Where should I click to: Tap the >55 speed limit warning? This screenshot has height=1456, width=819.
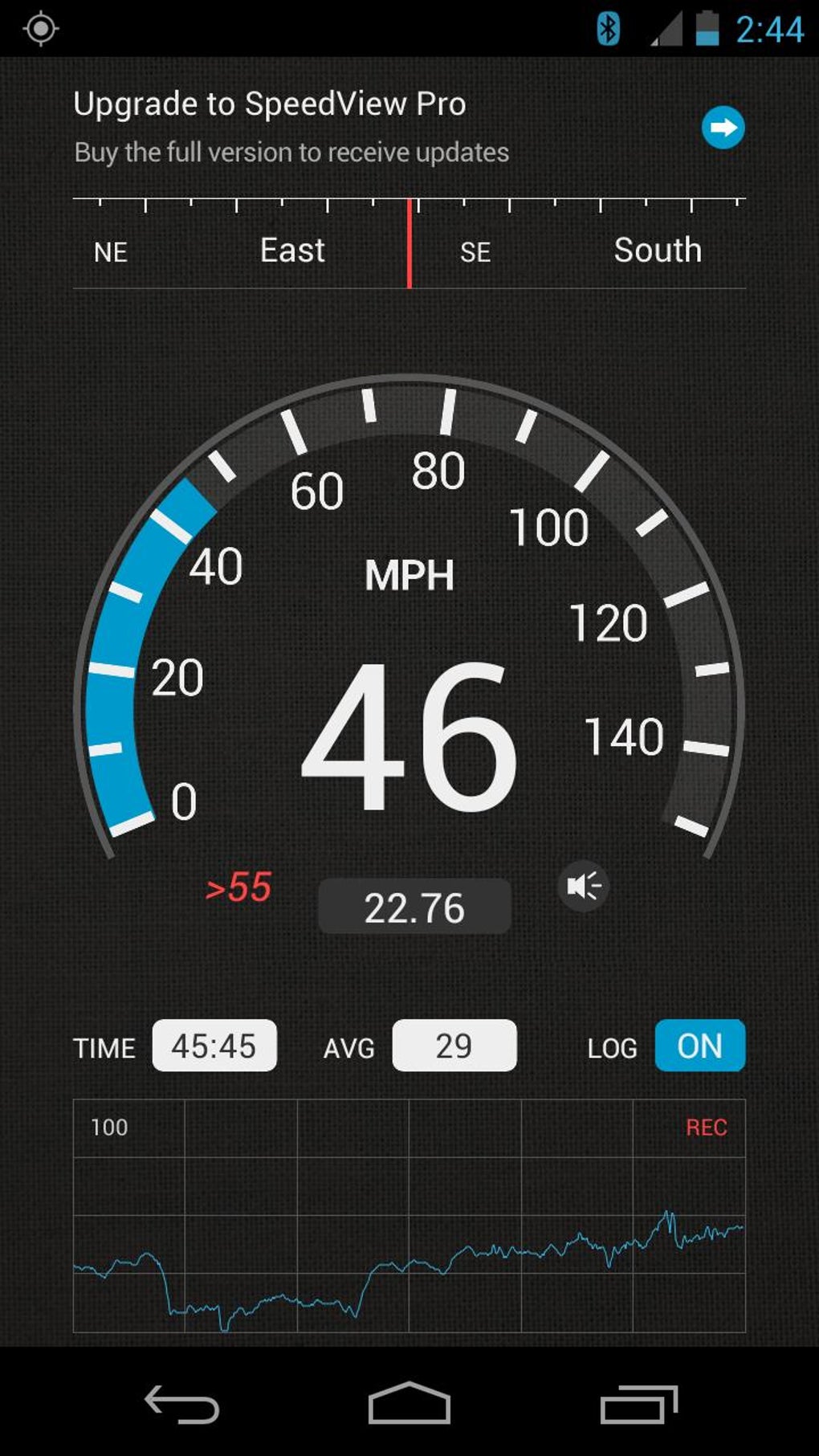240,887
